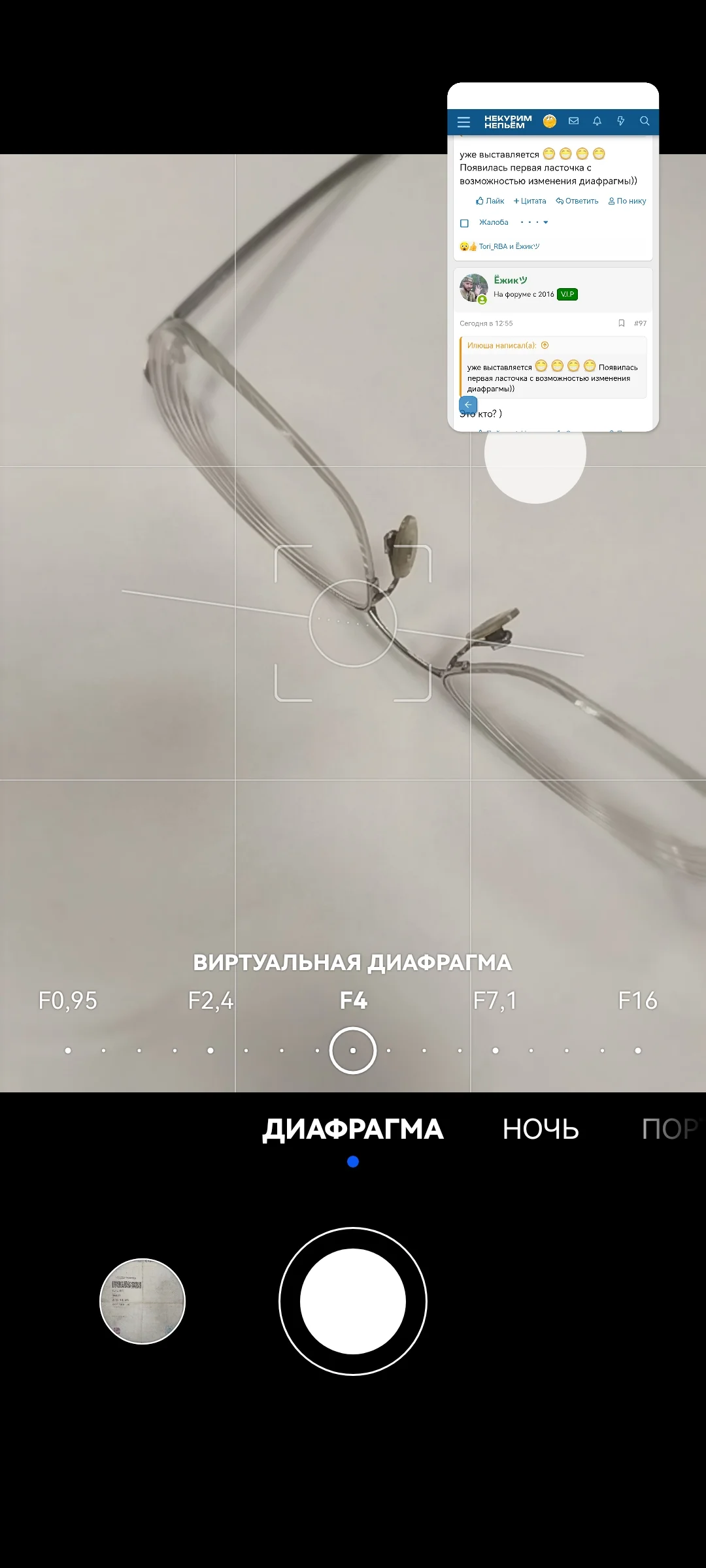
Task: Select the ДИАФРАГМА camera mode tab
Action: (x=352, y=1130)
